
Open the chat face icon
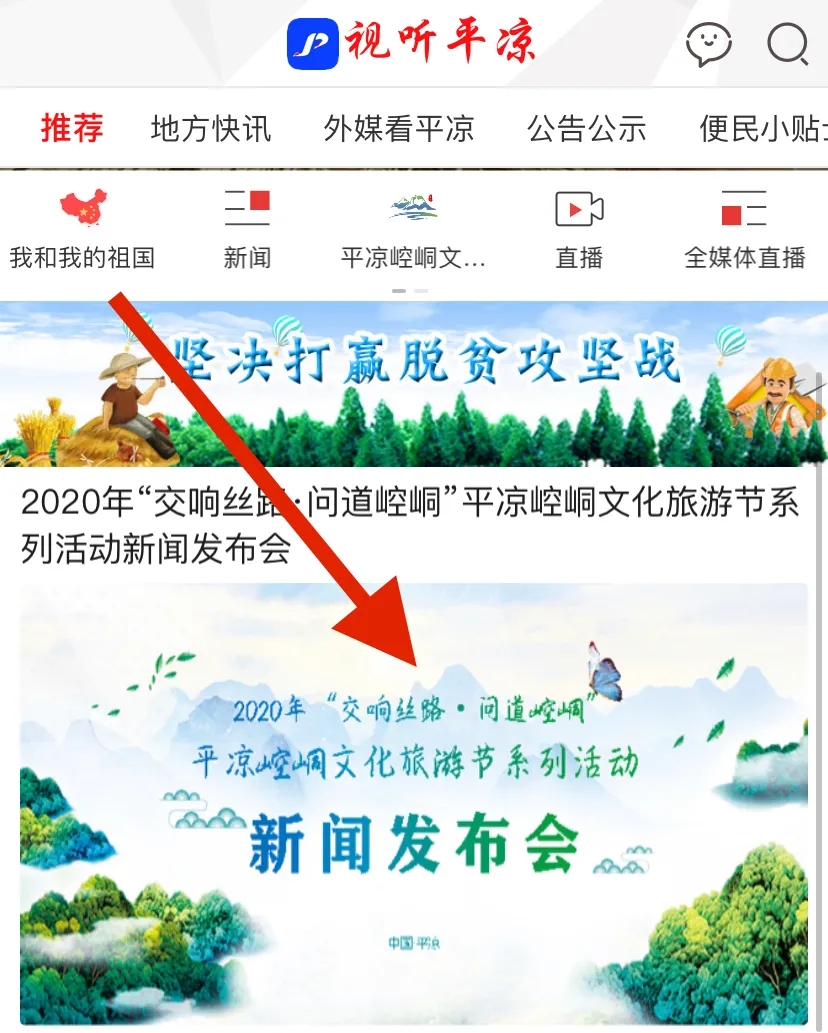[x=708, y=45]
